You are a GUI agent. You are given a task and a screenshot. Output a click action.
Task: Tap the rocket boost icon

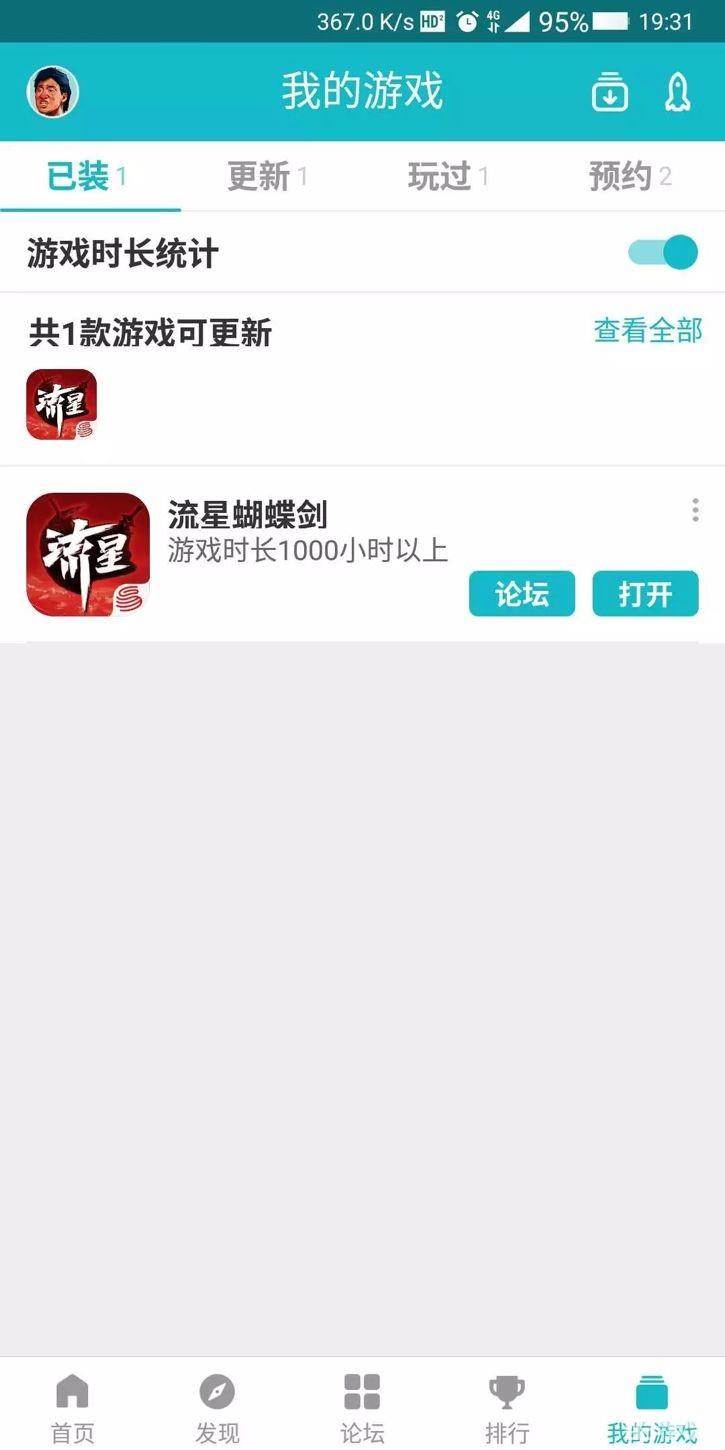tap(678, 92)
